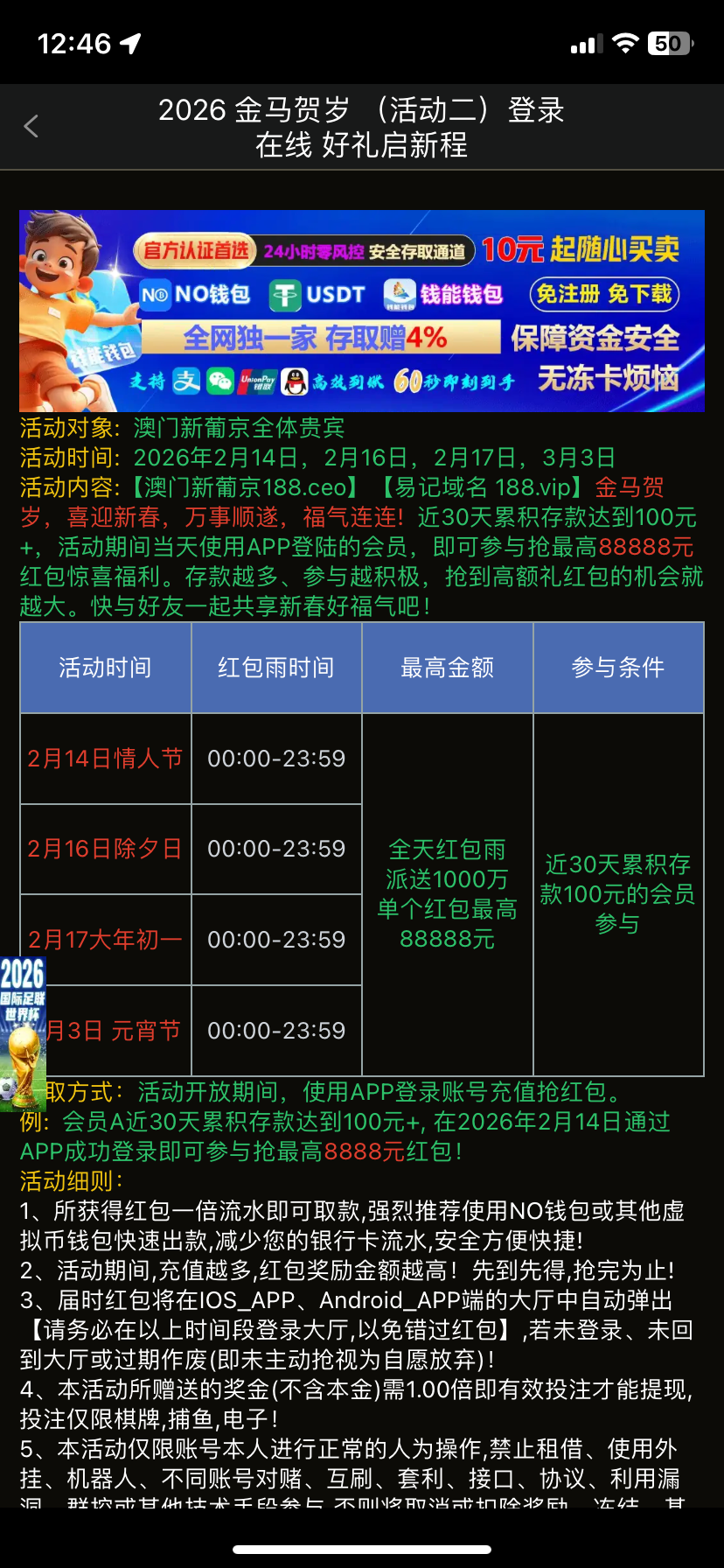Open the floating 2026 世界杯 badge
Image resolution: width=724 pixels, height=1568 pixels.
point(22,1032)
